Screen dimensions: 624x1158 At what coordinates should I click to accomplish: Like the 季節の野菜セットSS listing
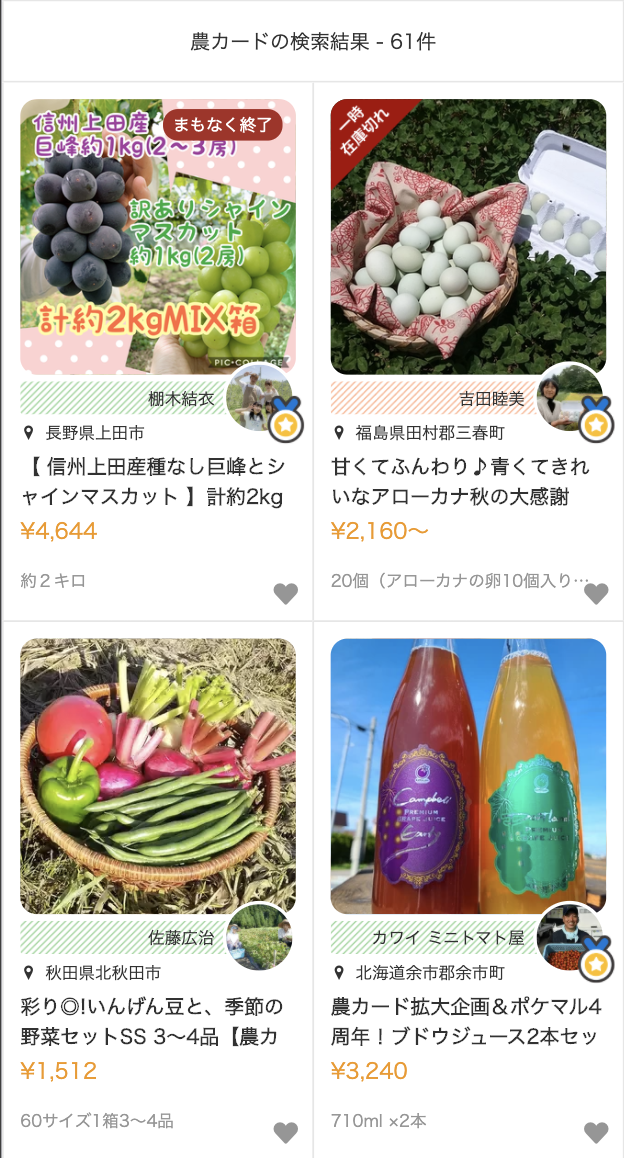coord(286,1133)
